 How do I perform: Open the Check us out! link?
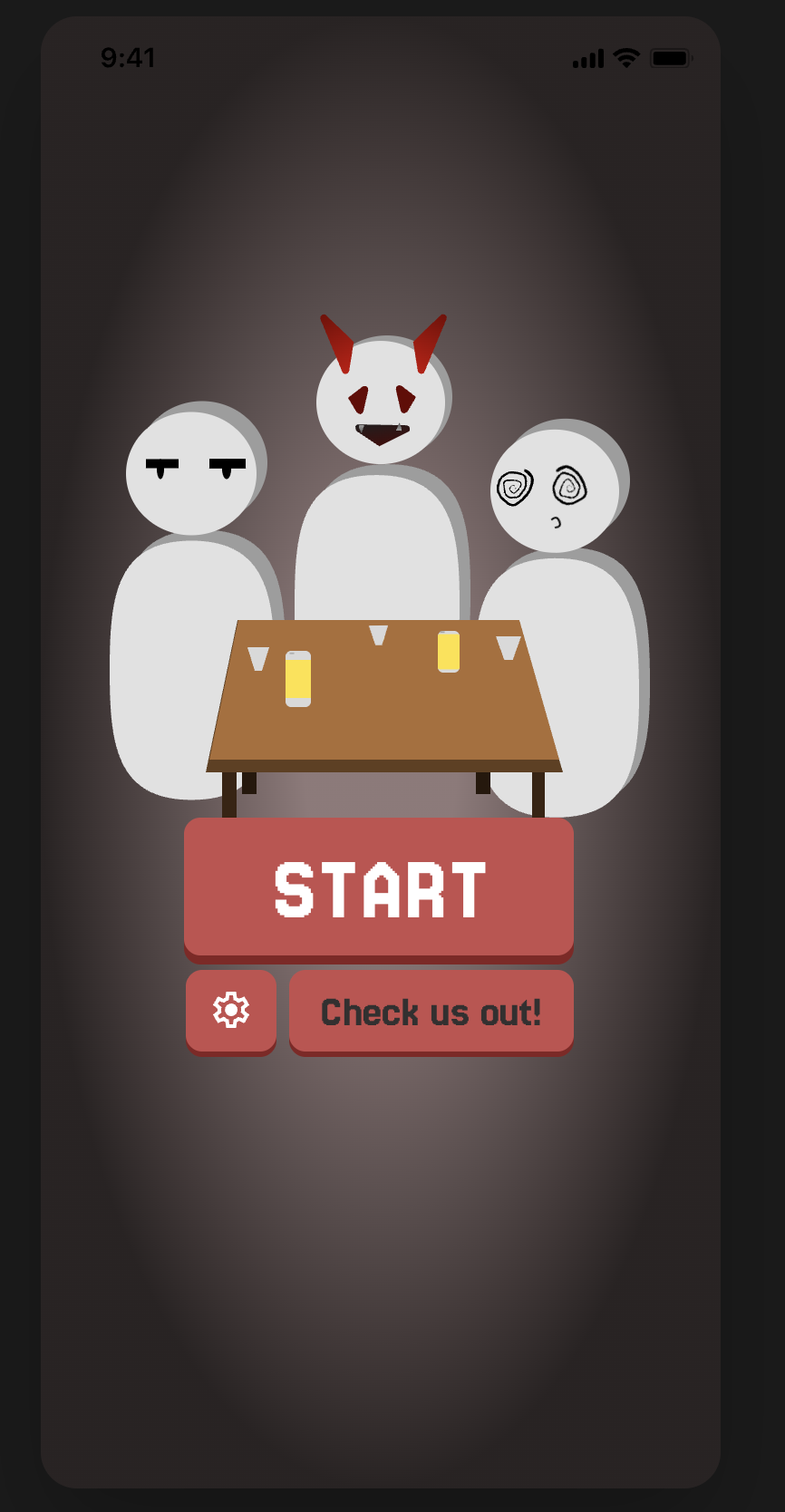click(431, 1011)
